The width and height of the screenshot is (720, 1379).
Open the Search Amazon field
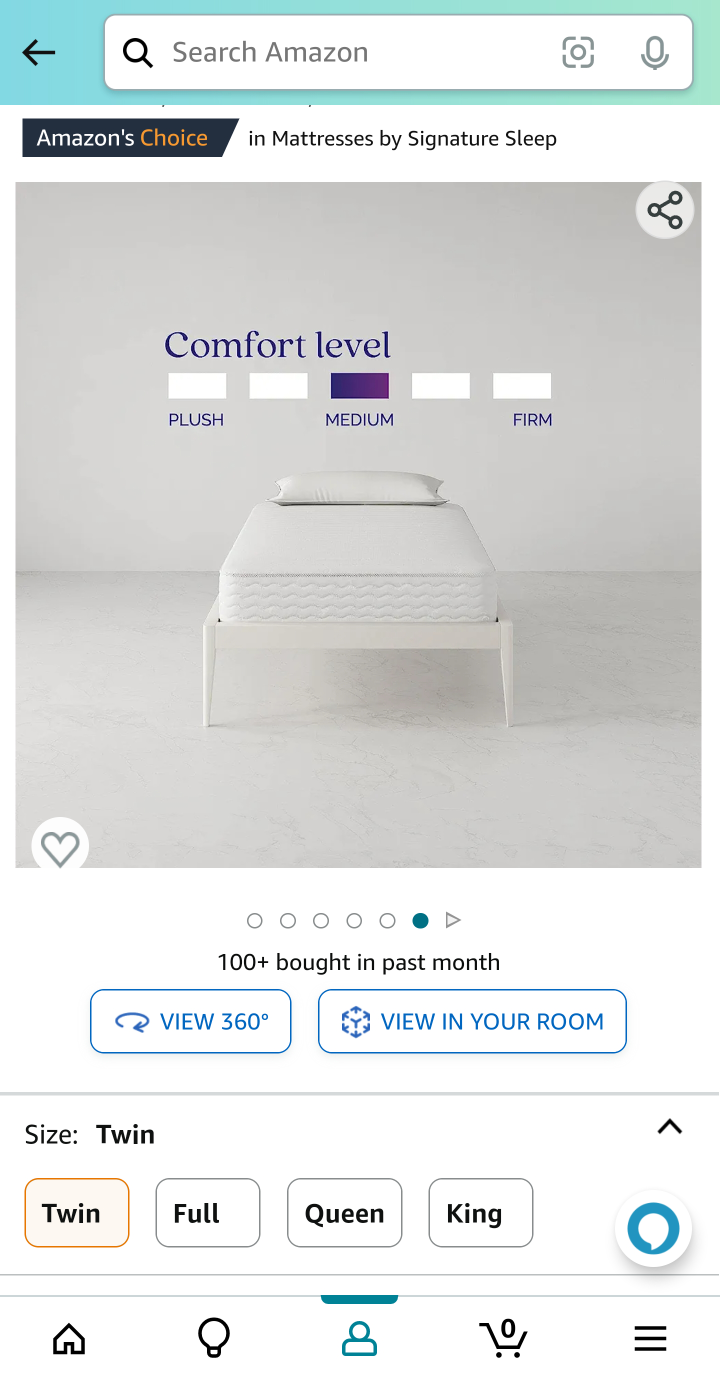coord(340,52)
